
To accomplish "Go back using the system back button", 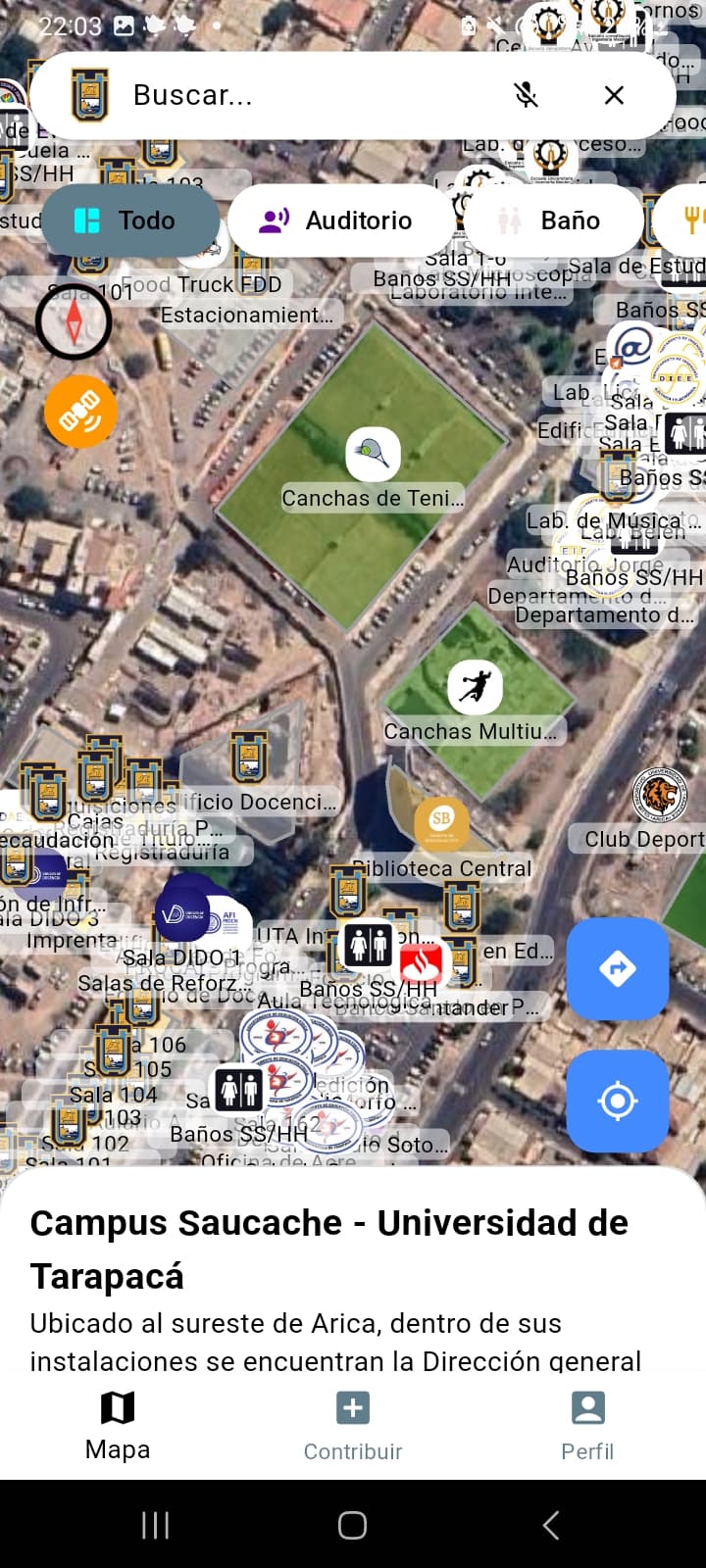I will coord(551,1525).
